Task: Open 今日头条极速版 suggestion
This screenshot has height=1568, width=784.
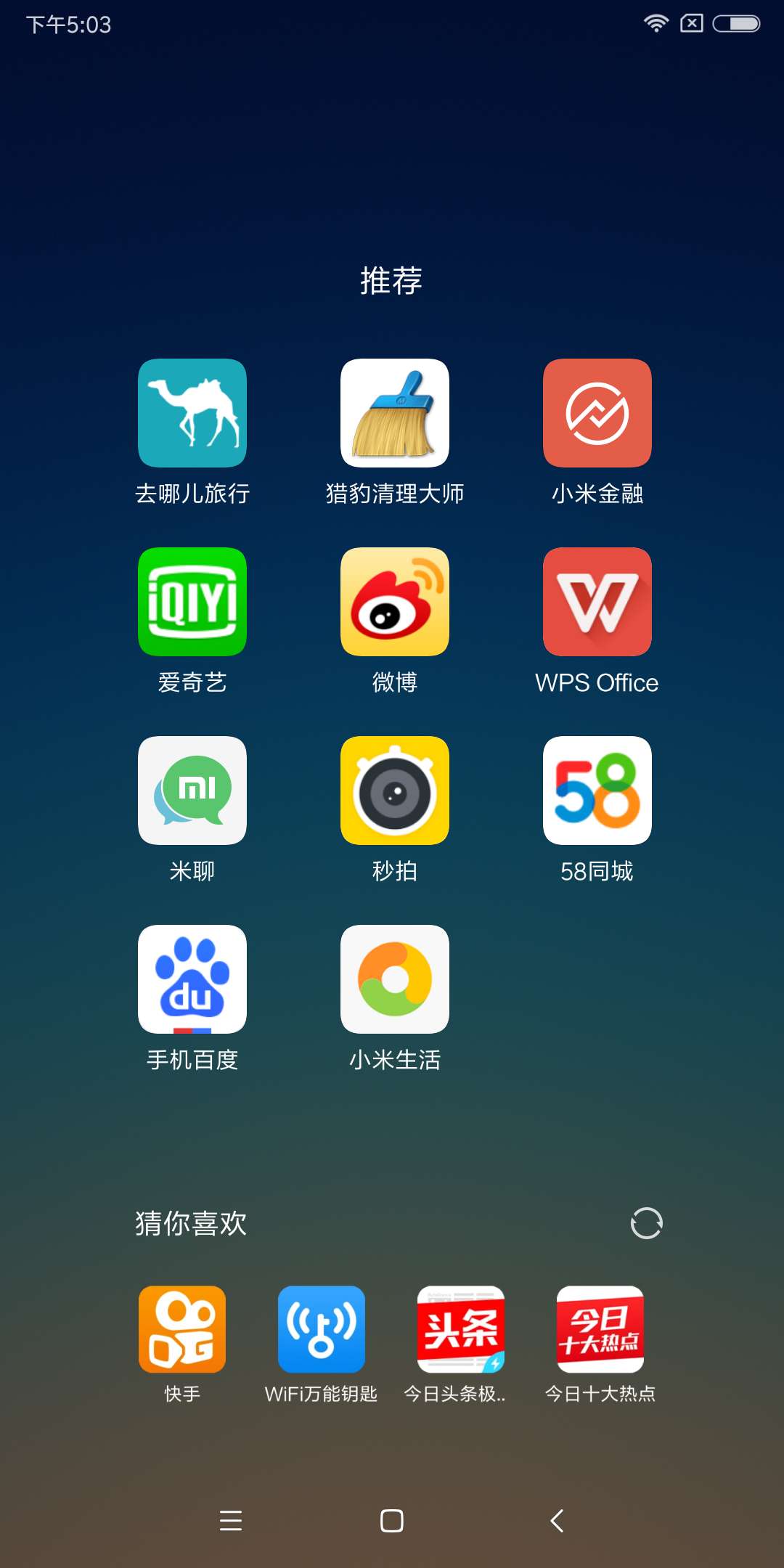Action: [461, 1329]
